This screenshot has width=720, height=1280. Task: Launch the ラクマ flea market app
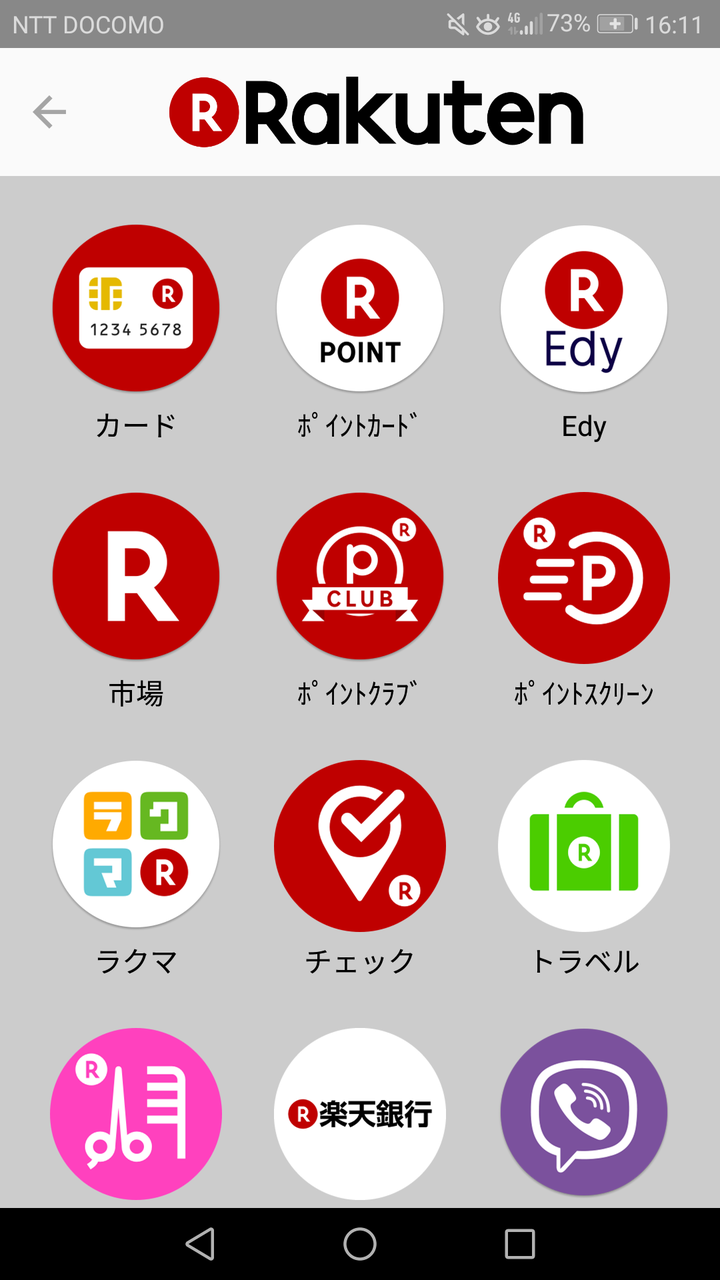point(136,844)
